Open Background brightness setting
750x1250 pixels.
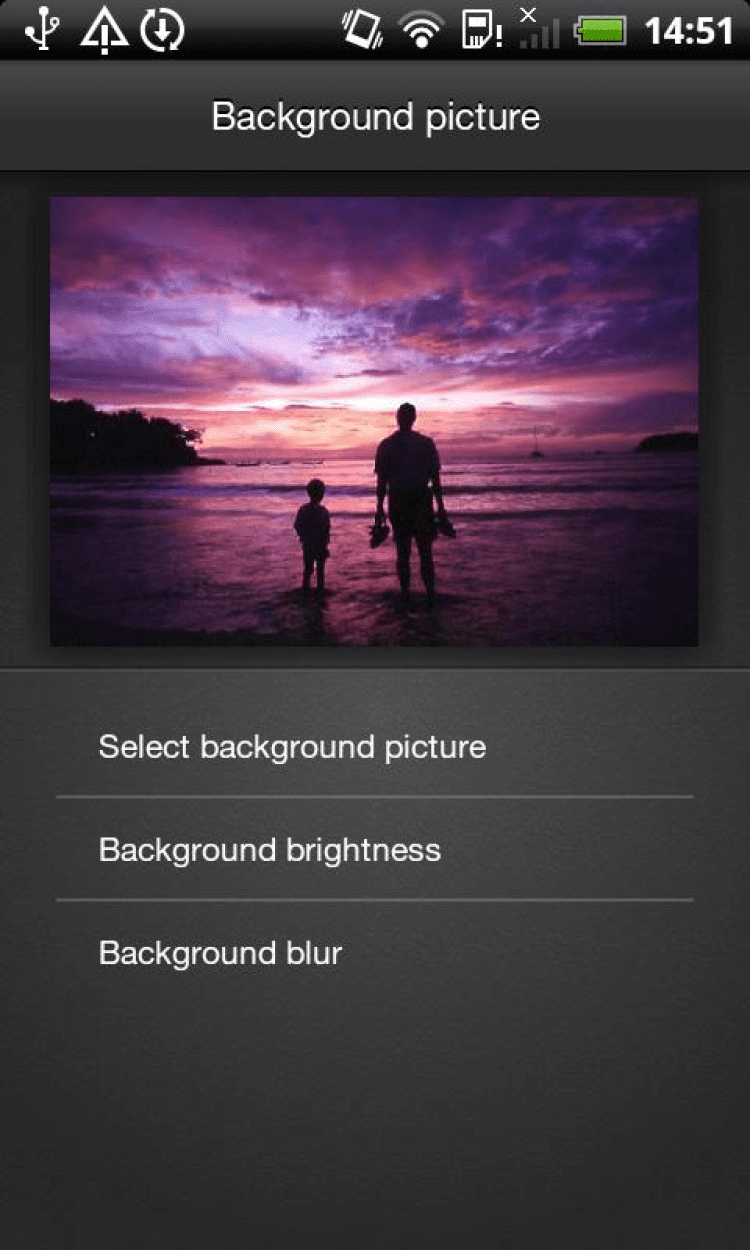coord(270,850)
